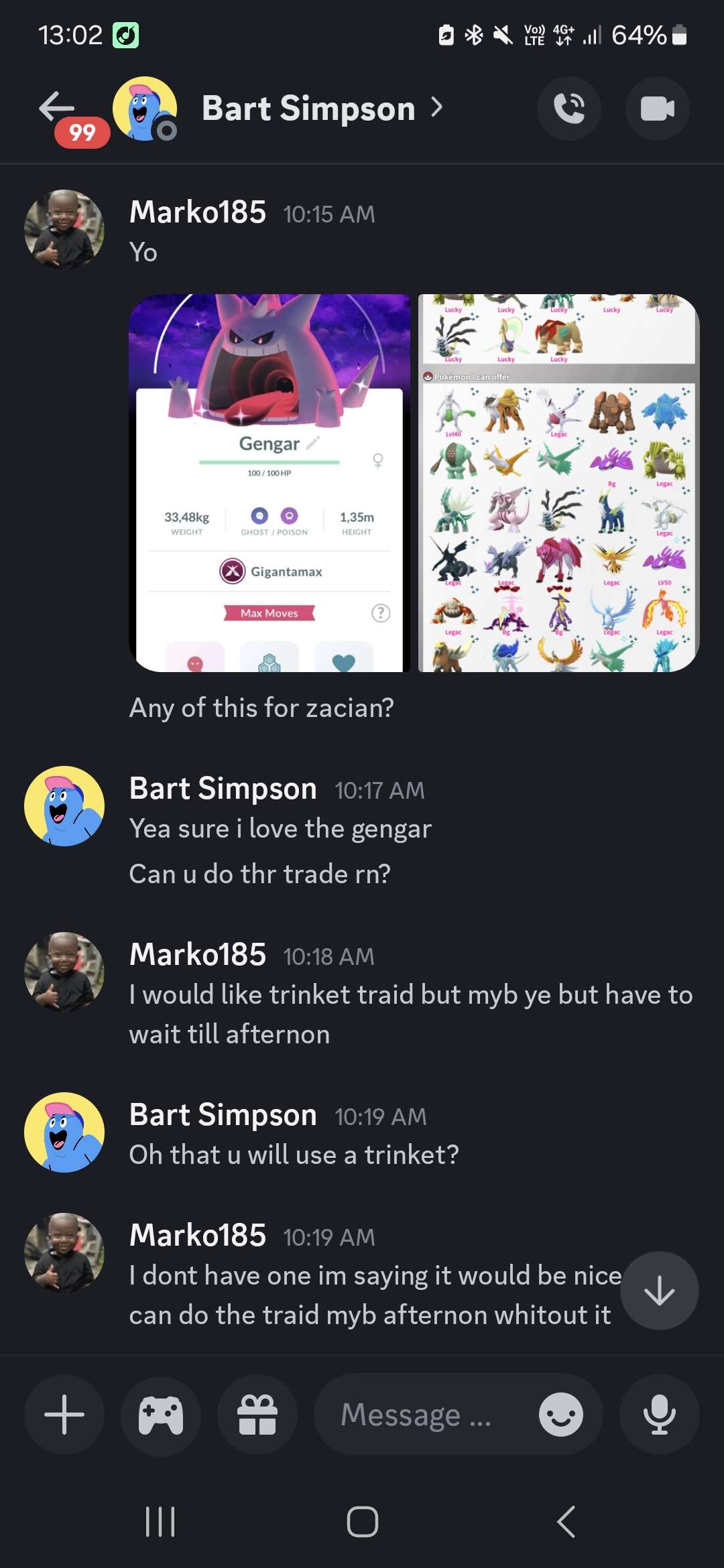Open the gift button
This screenshot has width=724, height=1568.
click(x=257, y=1414)
